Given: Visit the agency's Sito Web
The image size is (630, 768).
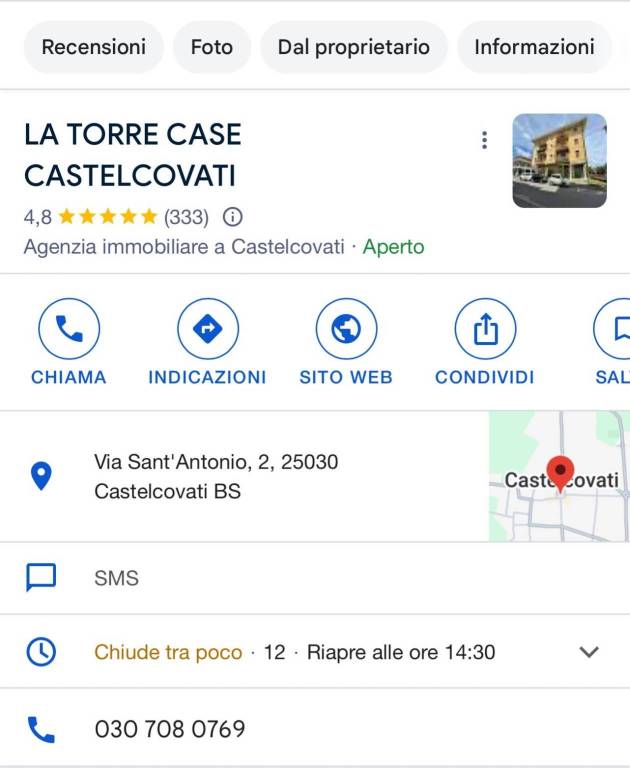Looking at the screenshot, I should (x=346, y=329).
